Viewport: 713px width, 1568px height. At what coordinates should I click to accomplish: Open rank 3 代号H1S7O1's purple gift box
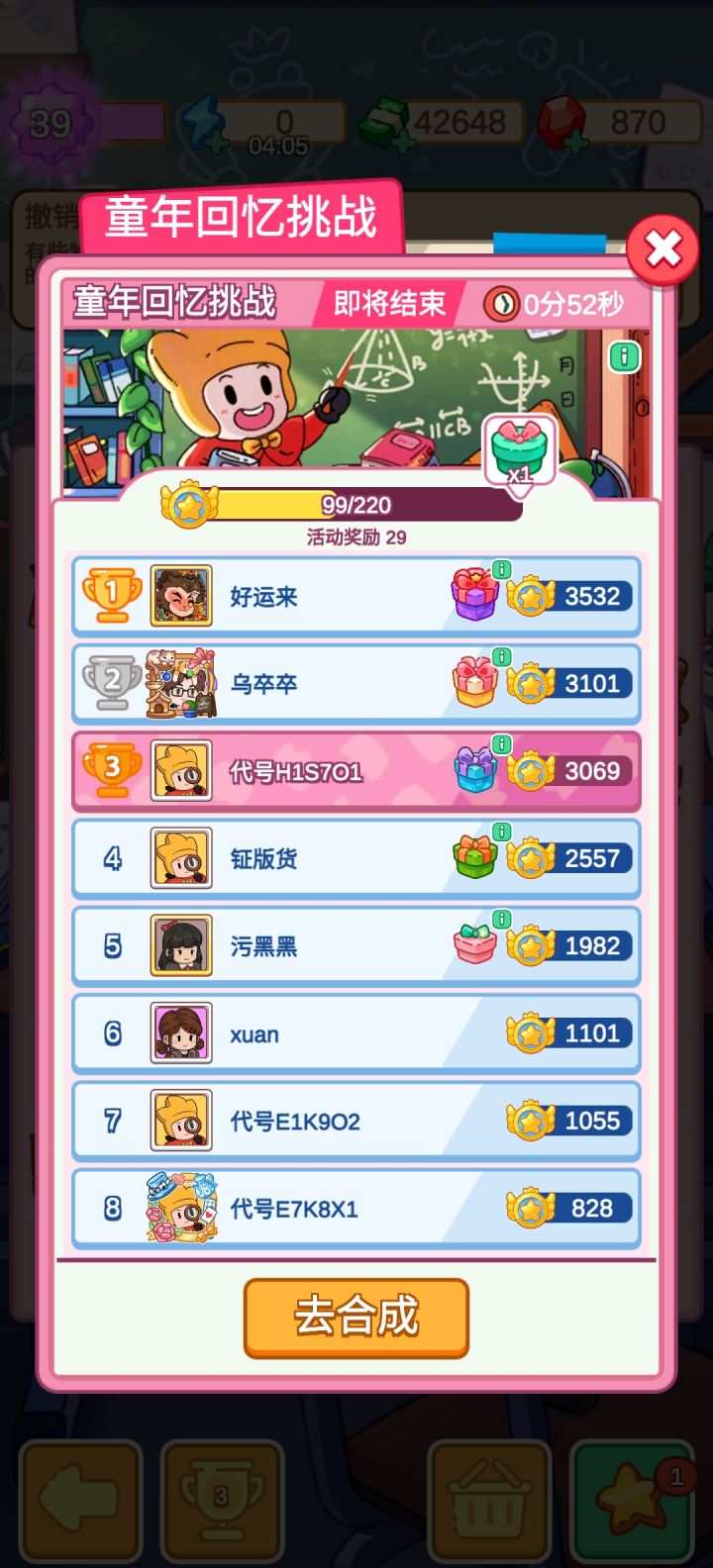[x=474, y=770]
